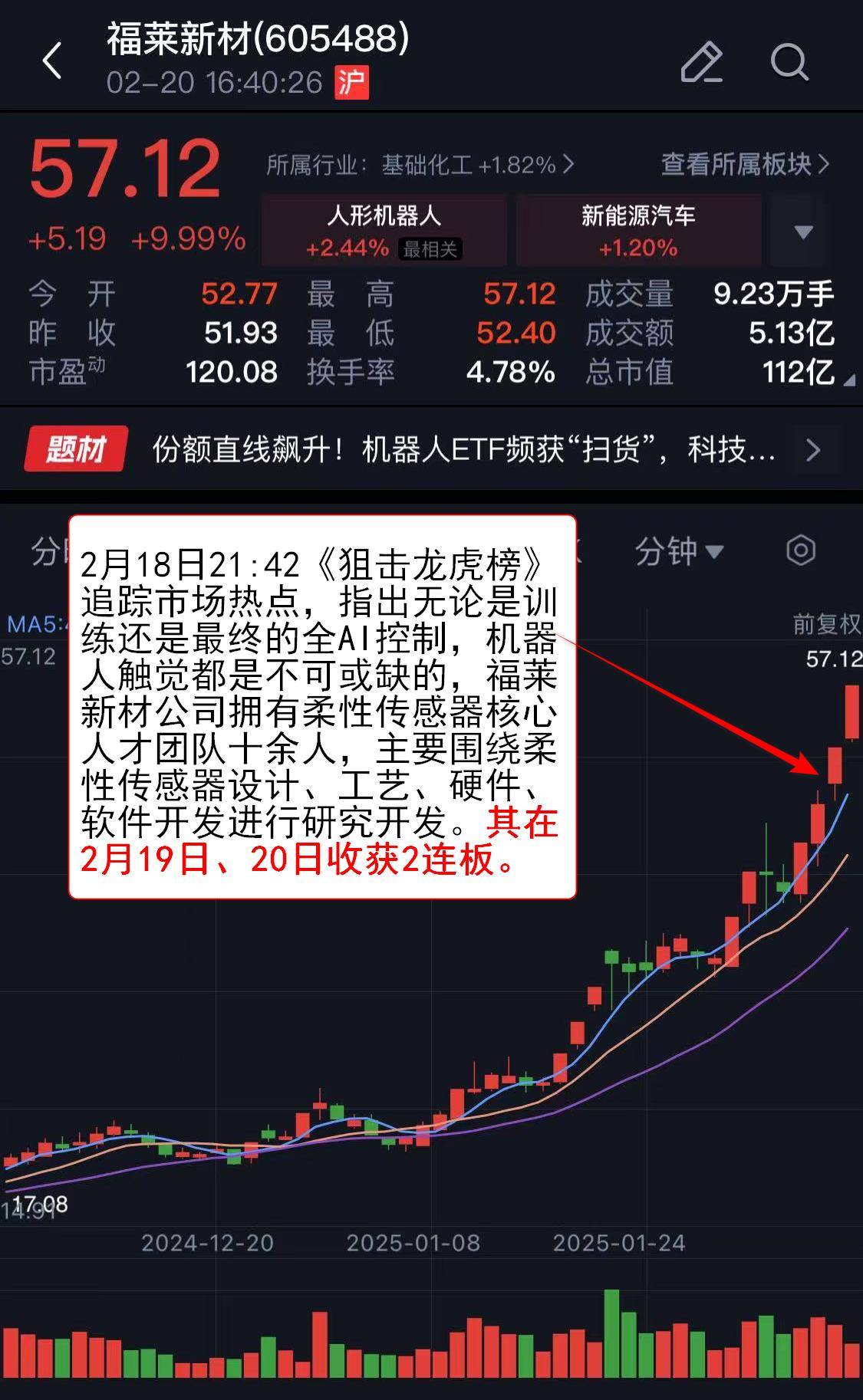Tap 查看所属板块 to view sectors

[x=744, y=164]
